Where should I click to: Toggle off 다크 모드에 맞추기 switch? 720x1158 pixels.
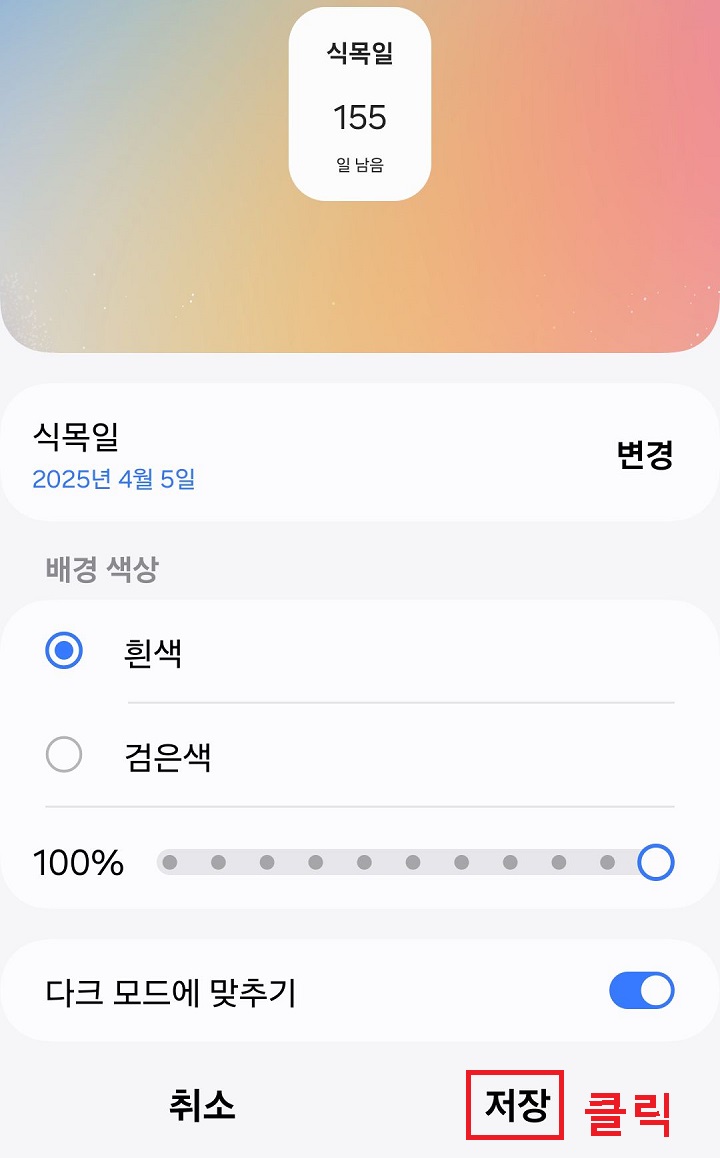[643, 990]
